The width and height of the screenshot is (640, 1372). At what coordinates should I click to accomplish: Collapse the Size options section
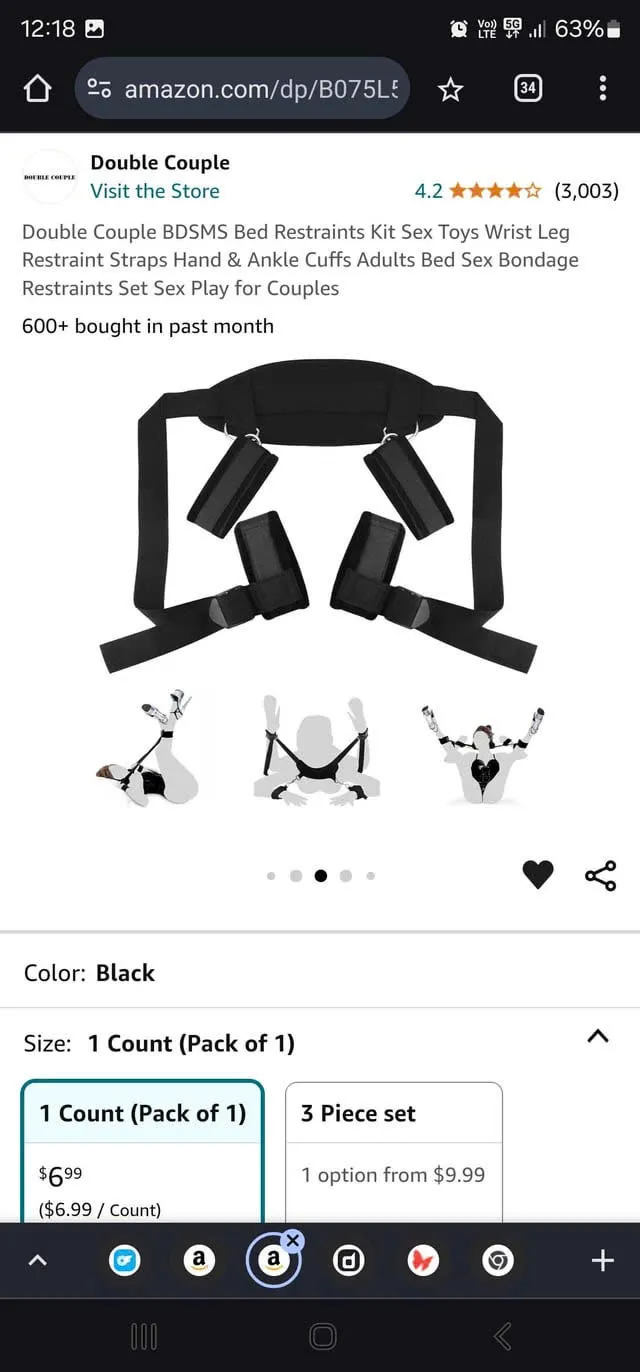(597, 1036)
